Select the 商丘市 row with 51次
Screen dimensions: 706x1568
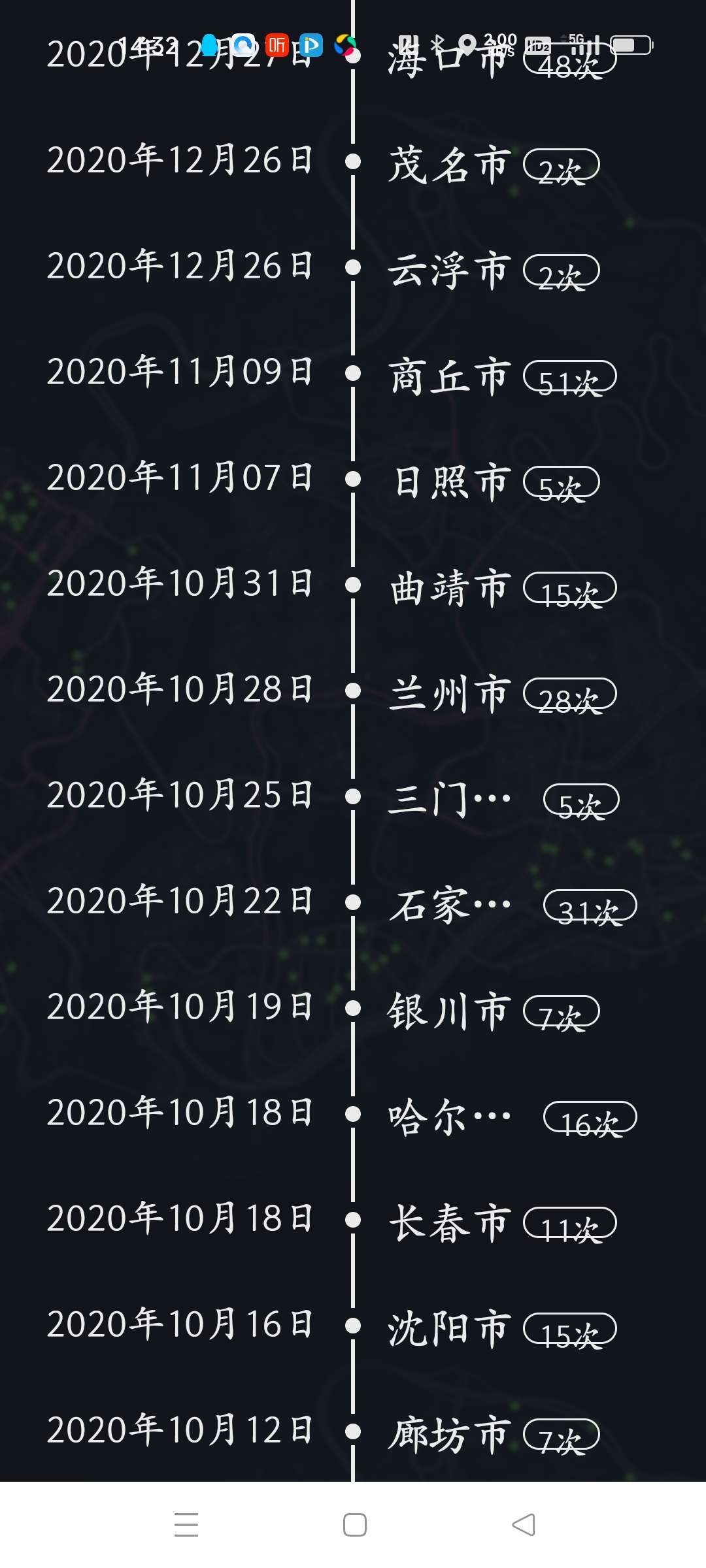click(x=448, y=376)
